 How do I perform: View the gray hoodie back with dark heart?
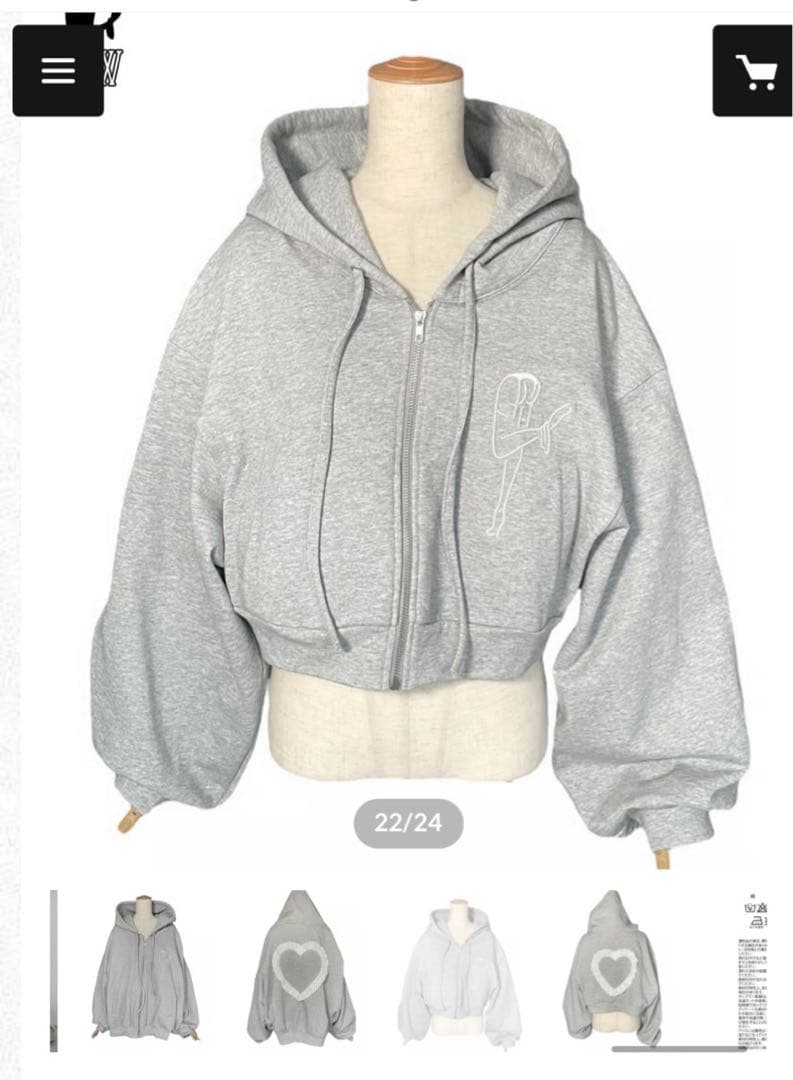pos(301,970)
